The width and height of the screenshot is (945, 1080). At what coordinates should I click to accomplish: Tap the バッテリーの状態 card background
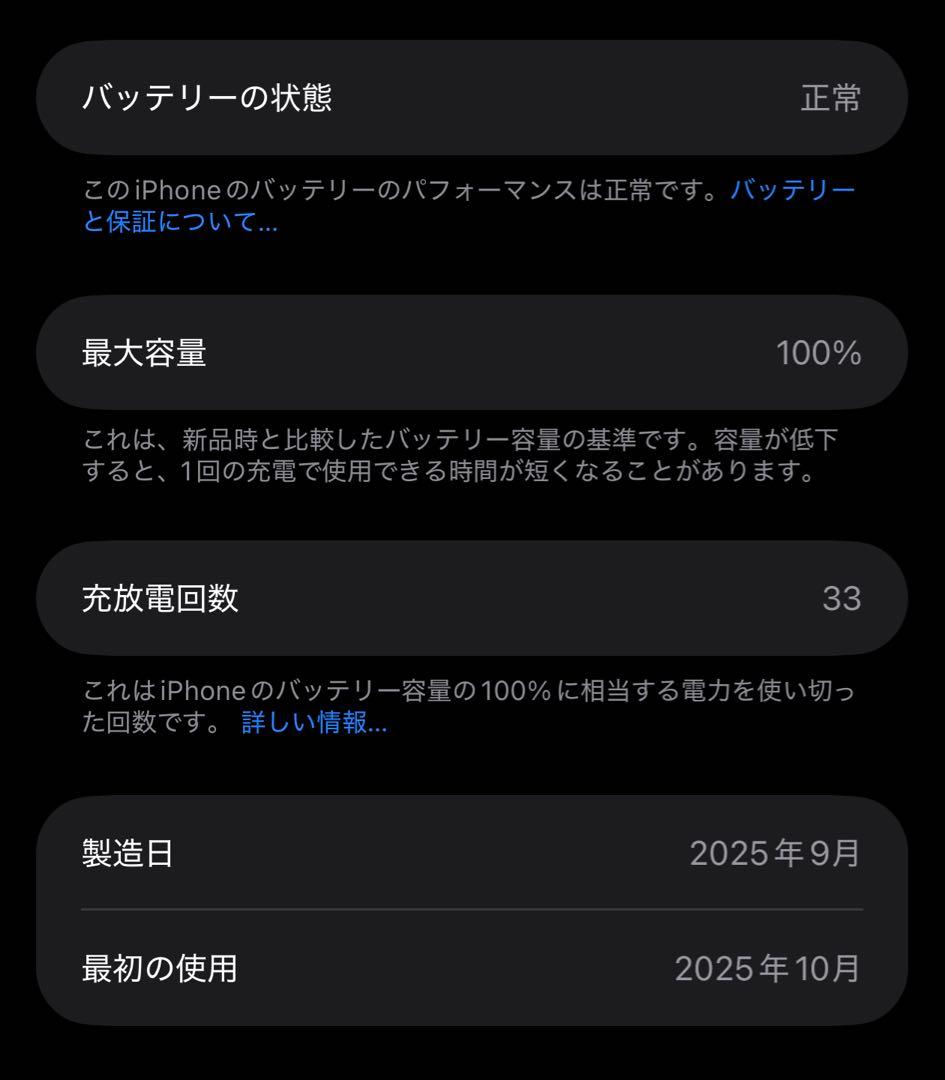tap(472, 97)
